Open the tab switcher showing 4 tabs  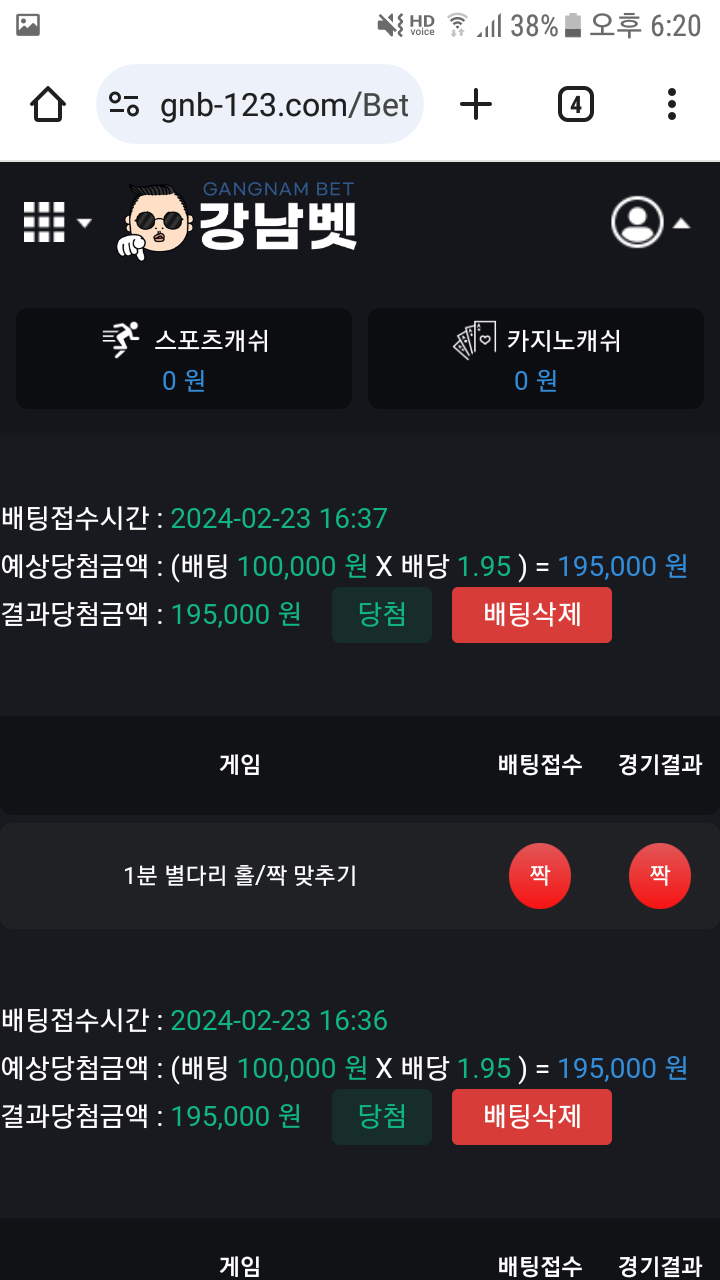click(575, 104)
